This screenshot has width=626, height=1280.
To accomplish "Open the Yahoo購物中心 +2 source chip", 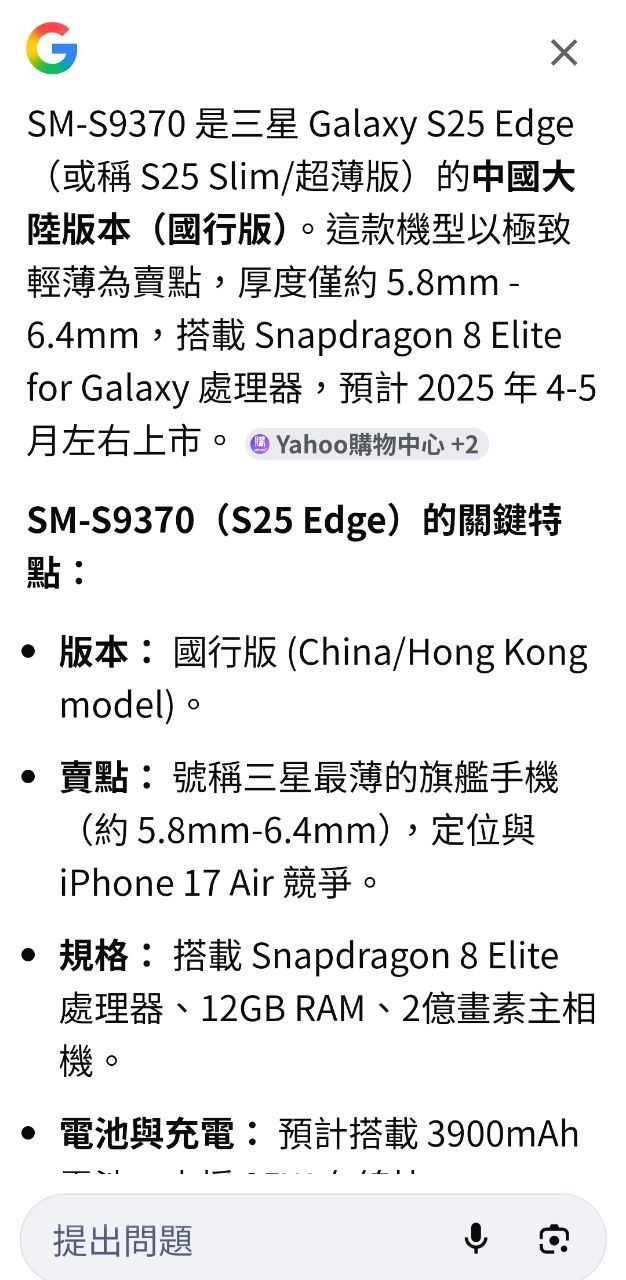I will (x=366, y=444).
